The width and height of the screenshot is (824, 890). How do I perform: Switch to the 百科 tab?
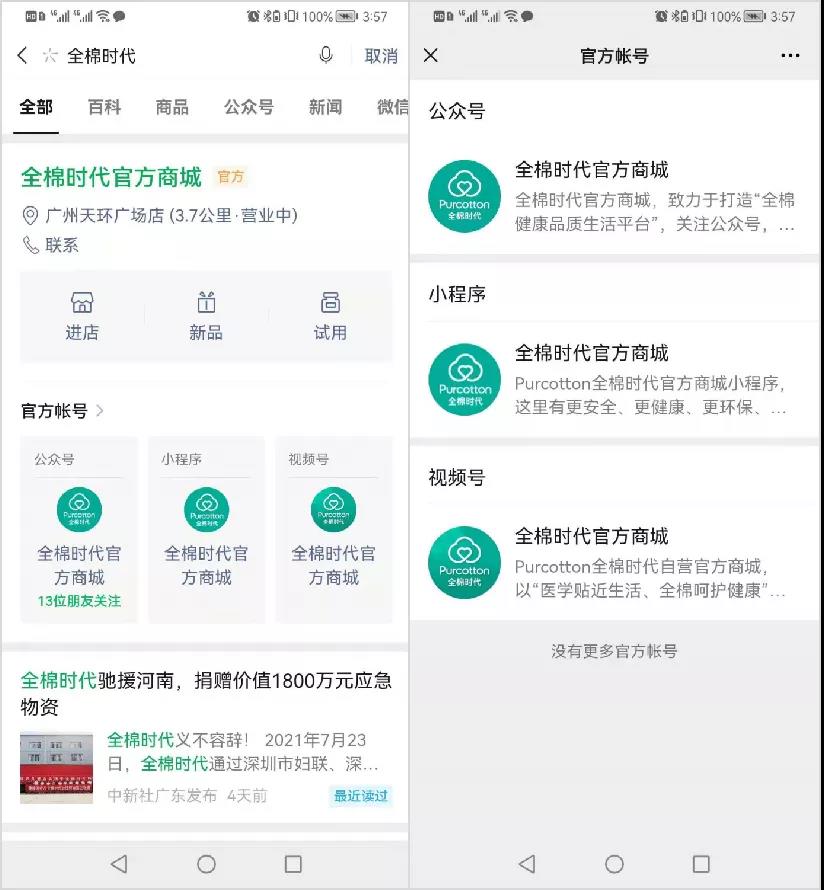pos(104,107)
